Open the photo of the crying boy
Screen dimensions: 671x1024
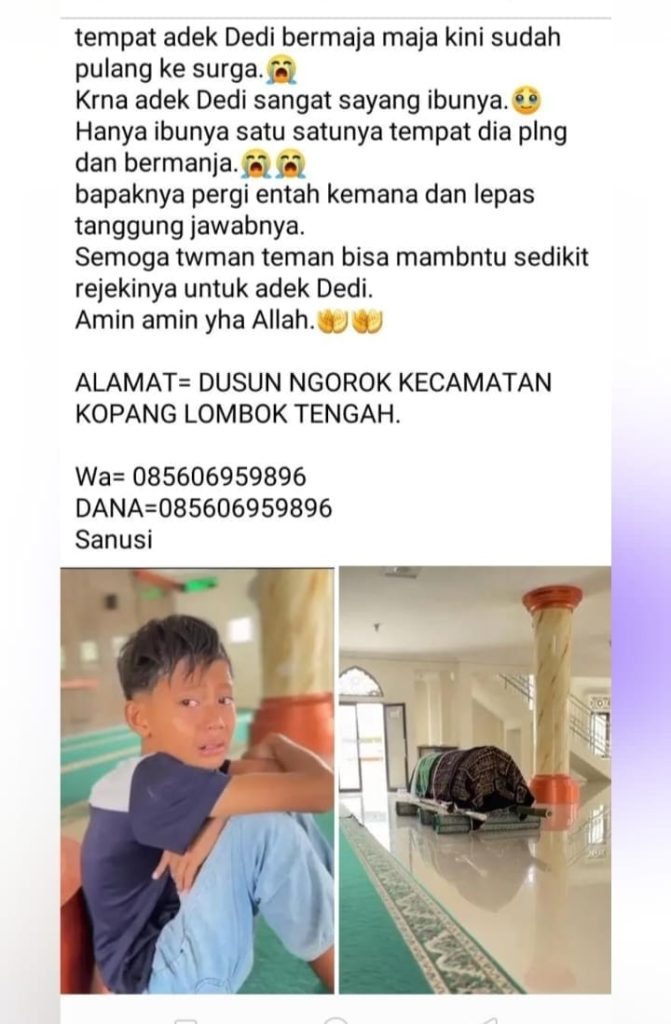tap(197, 780)
